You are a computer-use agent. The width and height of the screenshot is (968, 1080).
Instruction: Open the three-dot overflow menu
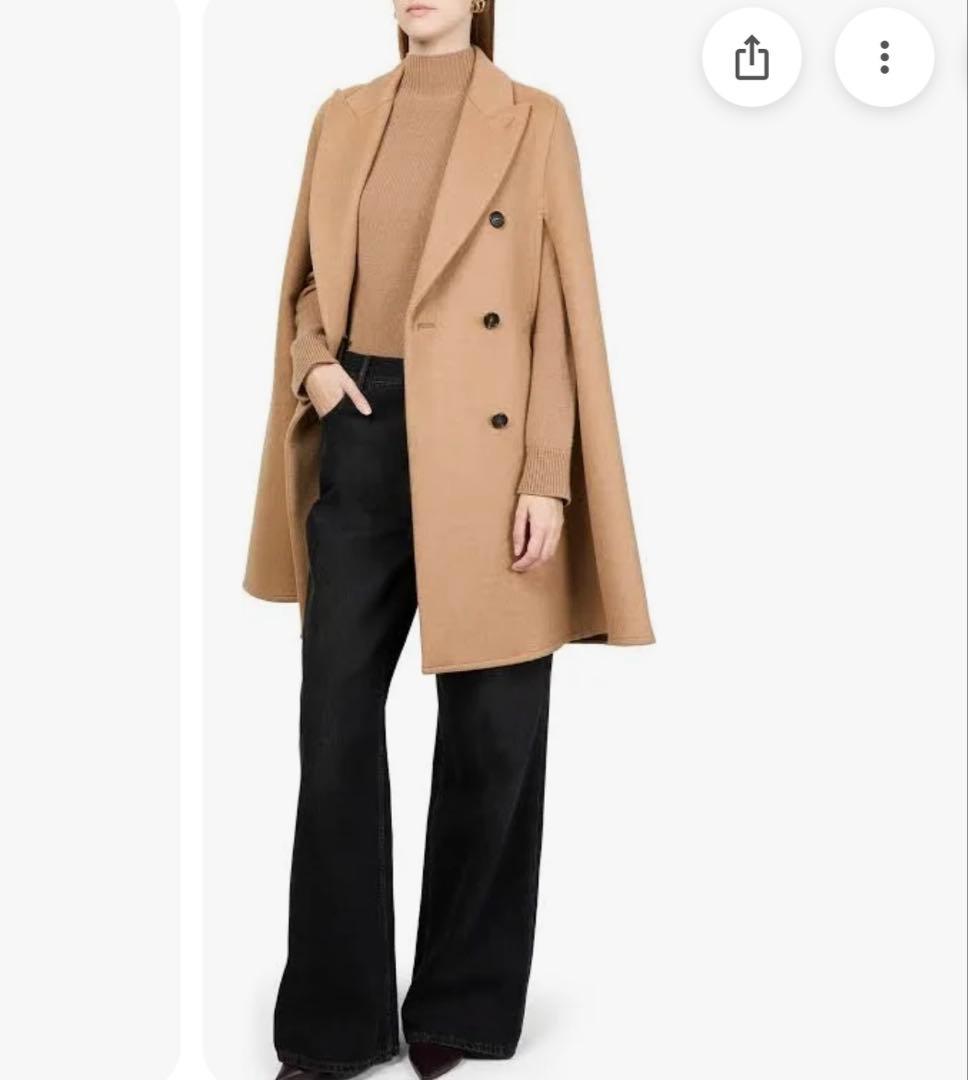coord(884,58)
